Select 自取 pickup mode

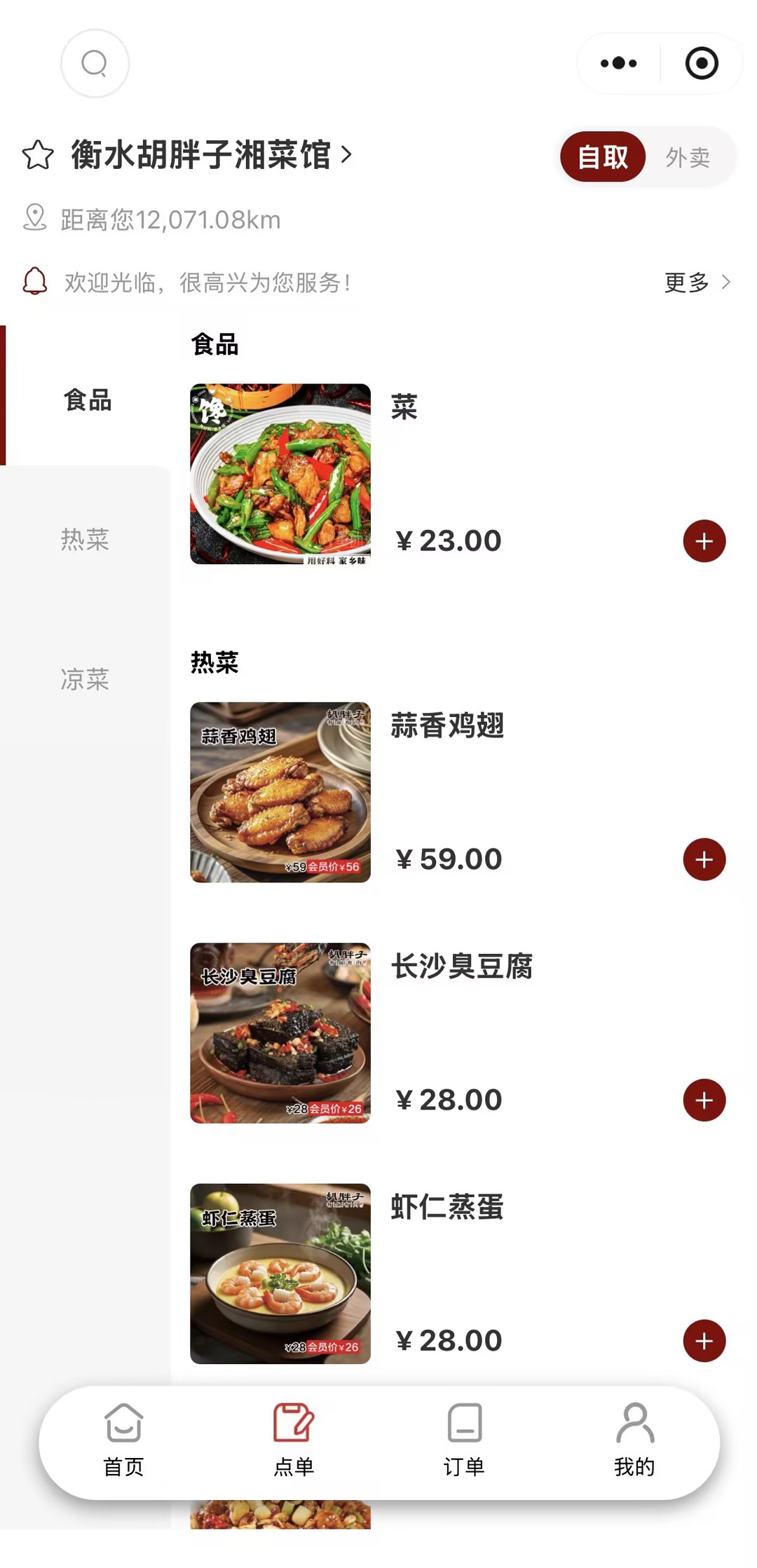603,157
